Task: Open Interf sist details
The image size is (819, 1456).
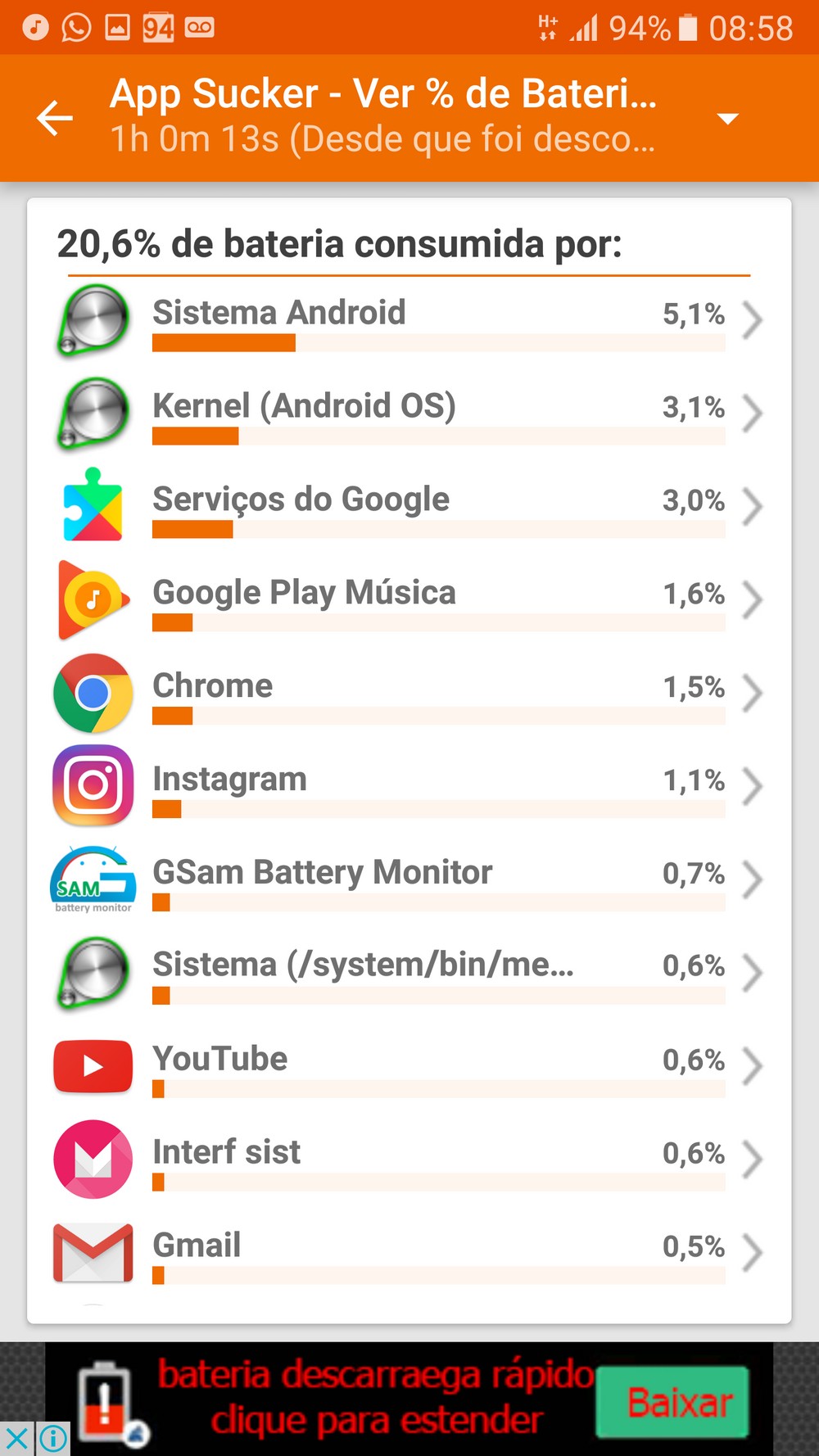Action: tap(409, 1160)
